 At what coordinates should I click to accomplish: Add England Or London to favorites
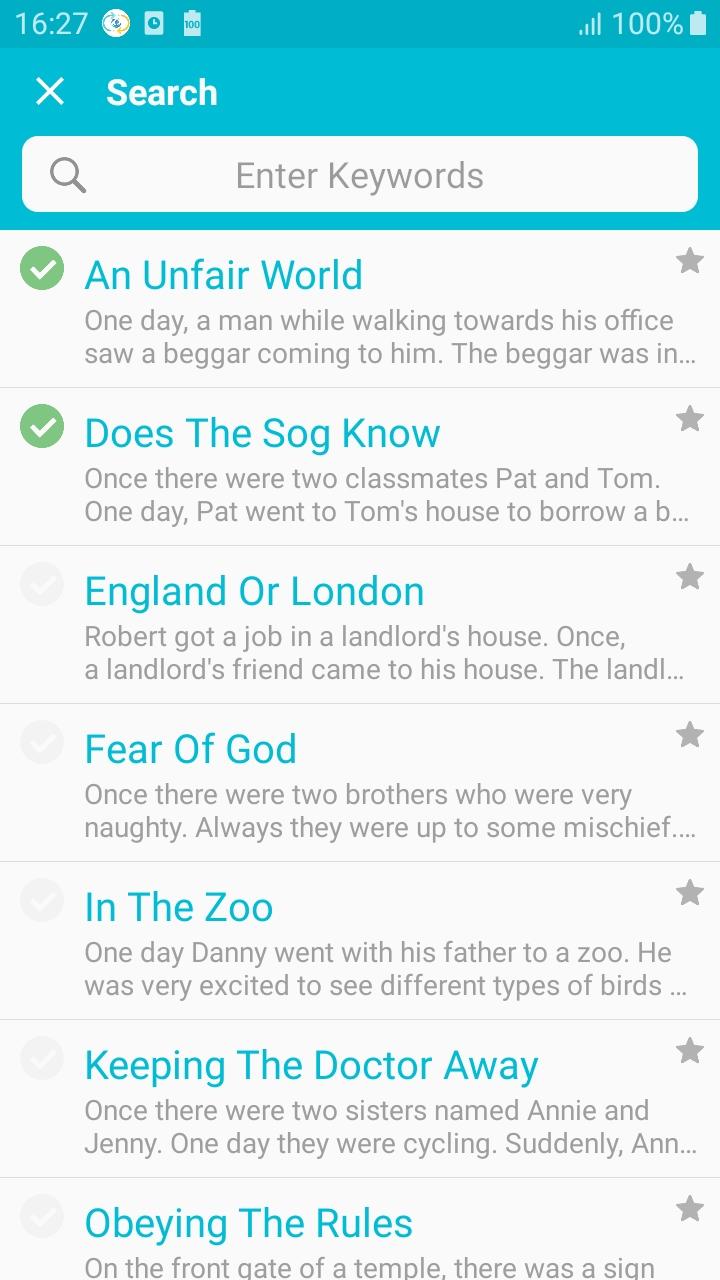(x=690, y=577)
